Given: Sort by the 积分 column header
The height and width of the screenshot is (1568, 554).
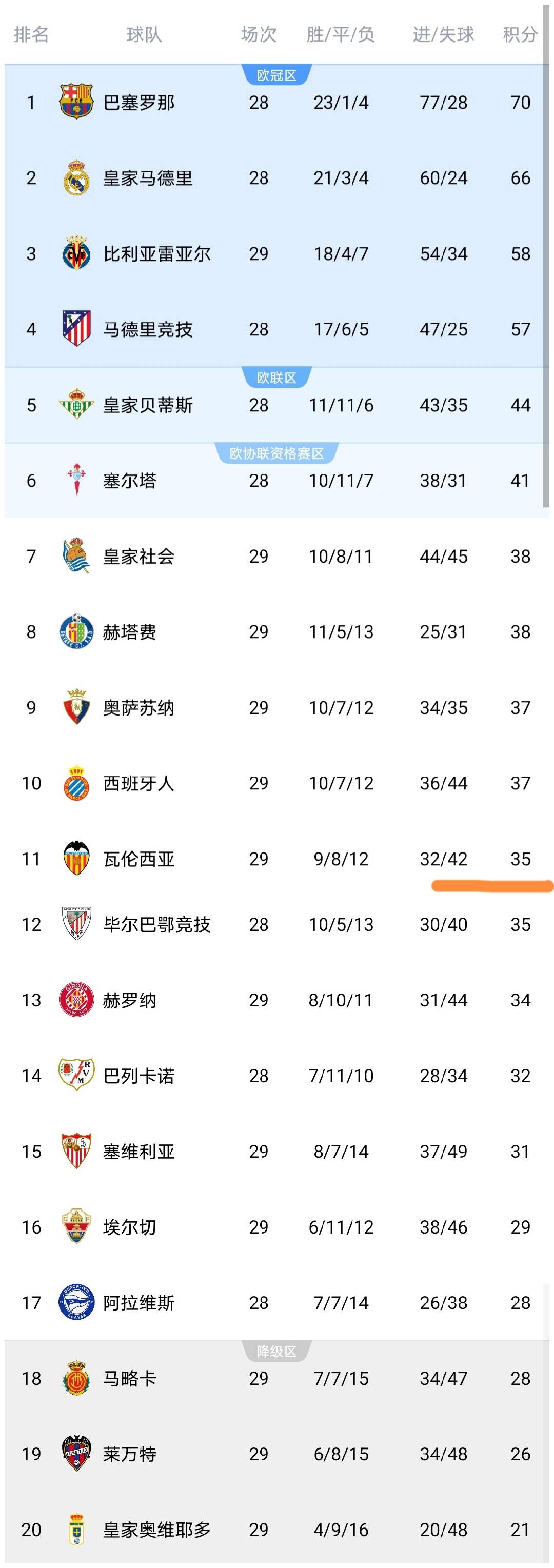Looking at the screenshot, I should 521,35.
